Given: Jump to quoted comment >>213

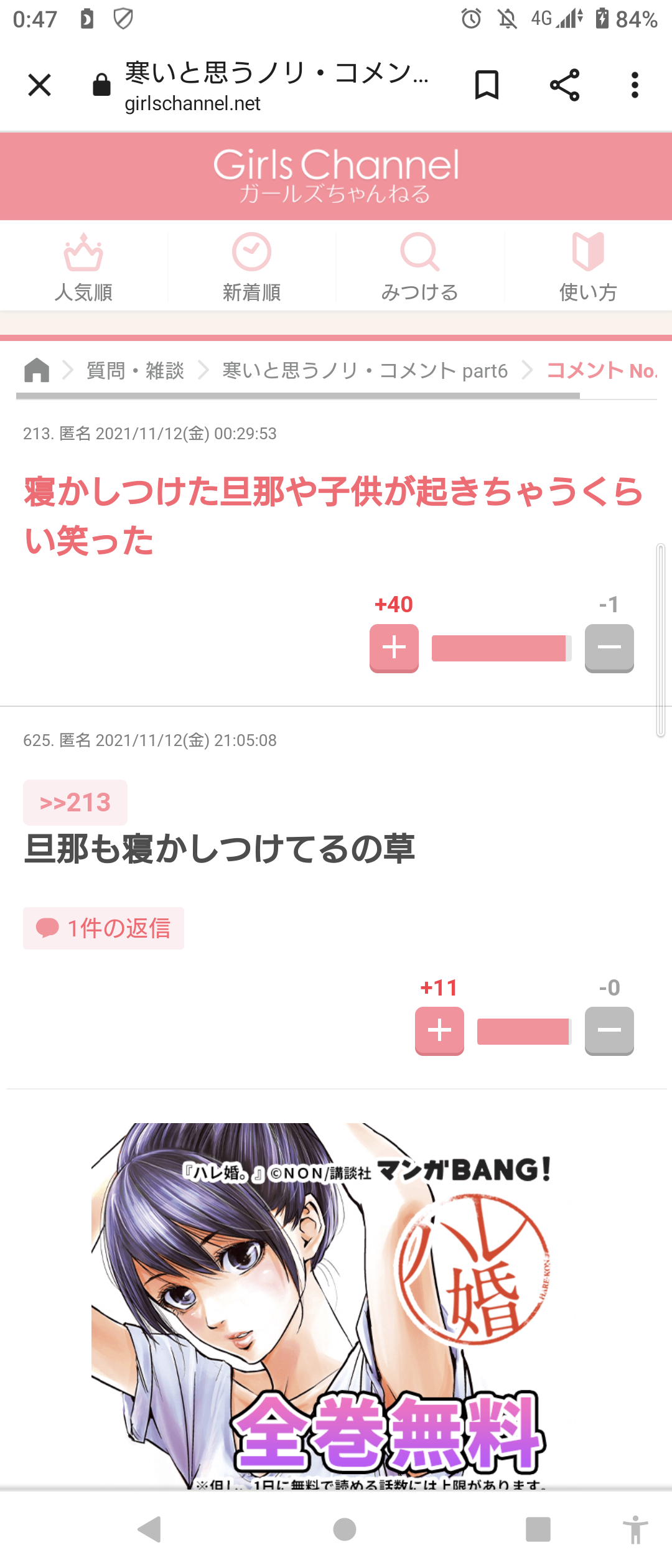Looking at the screenshot, I should click(x=75, y=803).
